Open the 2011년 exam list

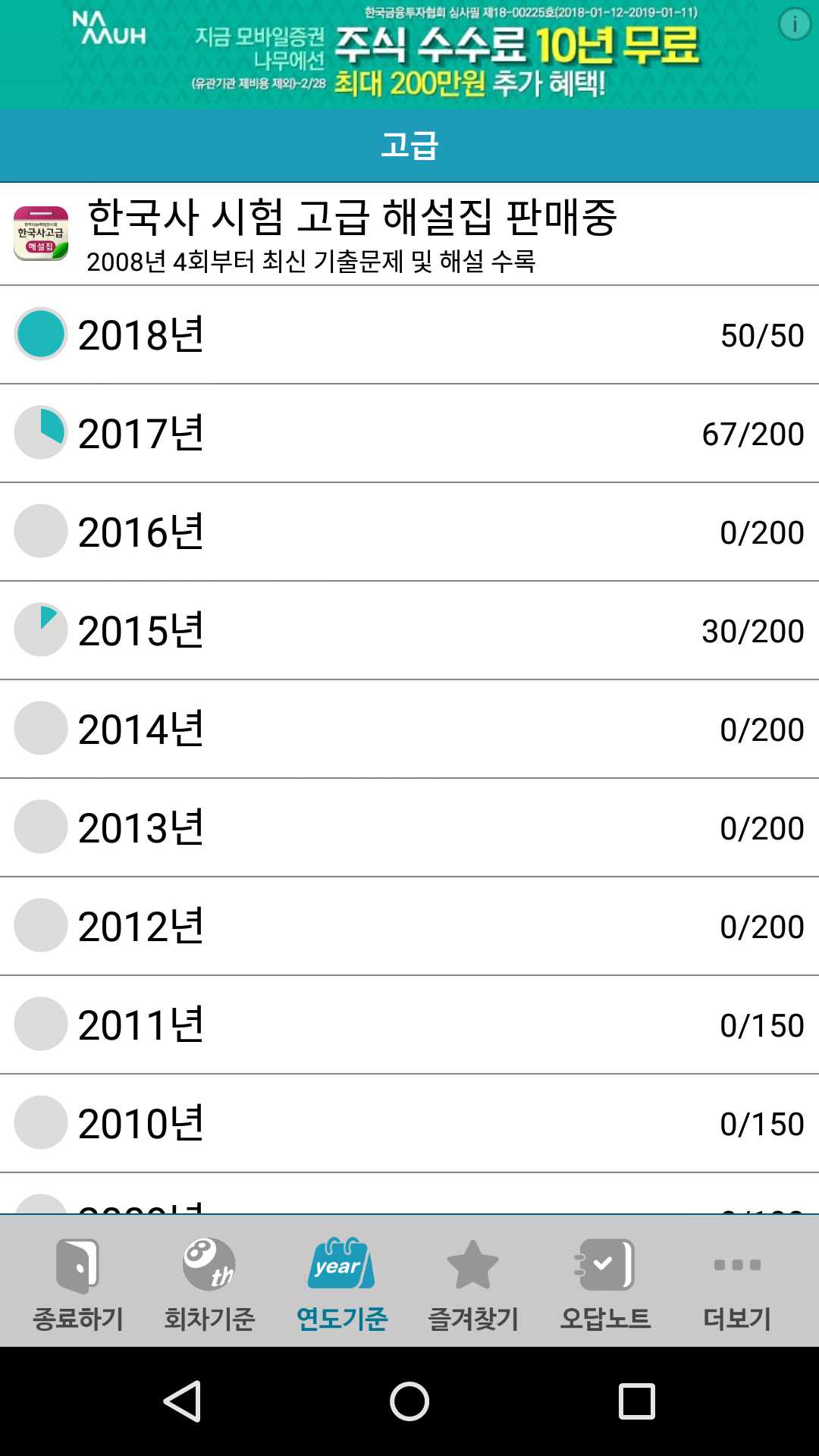tap(409, 1025)
